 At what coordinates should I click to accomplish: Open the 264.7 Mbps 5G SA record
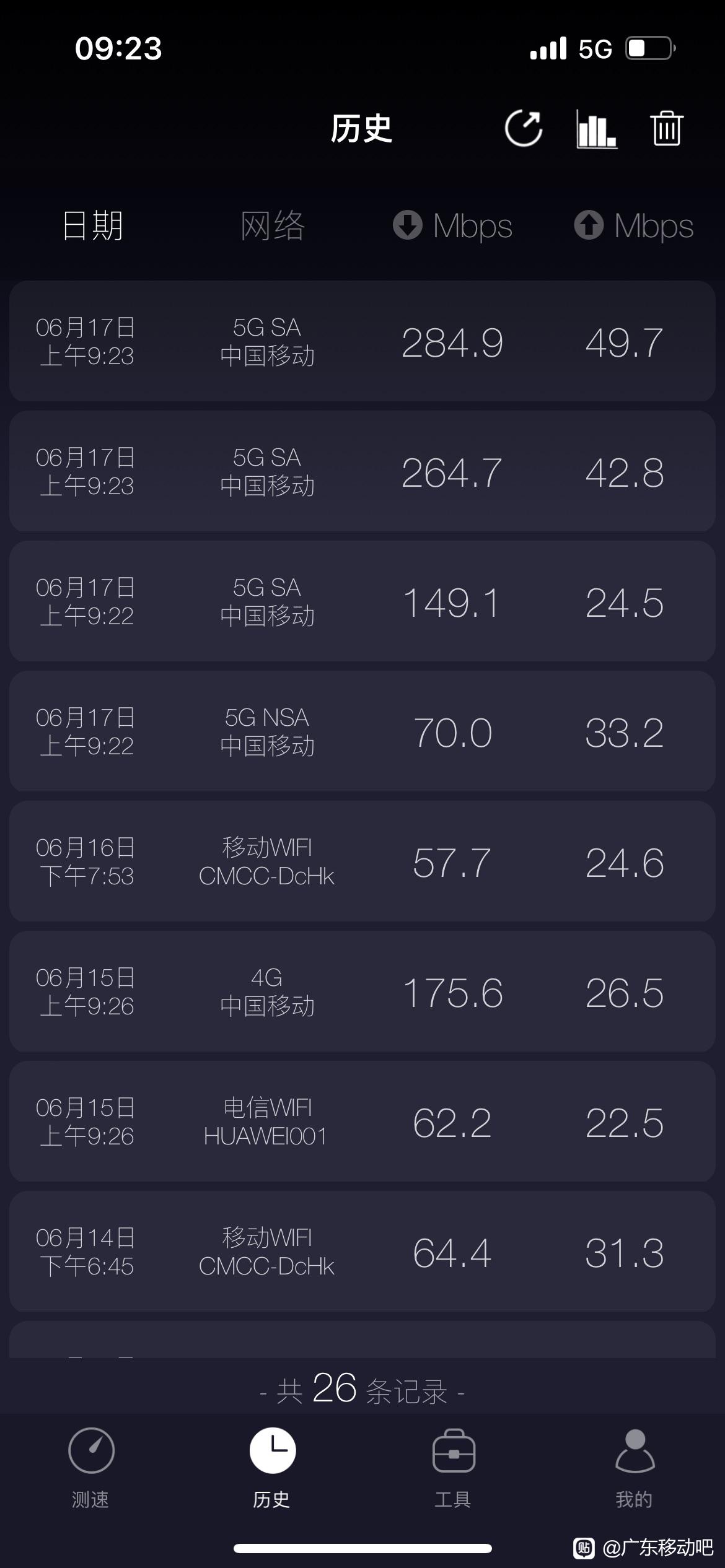click(362, 471)
